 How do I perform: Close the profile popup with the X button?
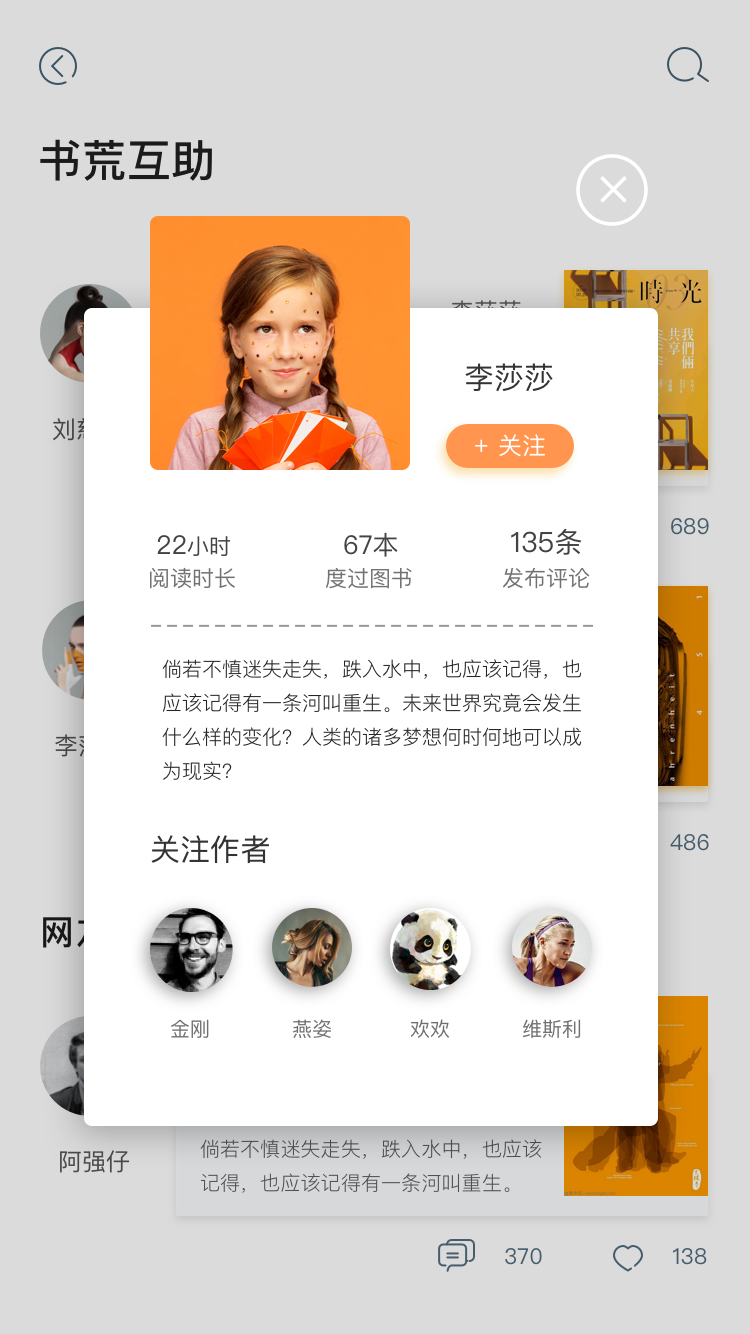click(612, 190)
